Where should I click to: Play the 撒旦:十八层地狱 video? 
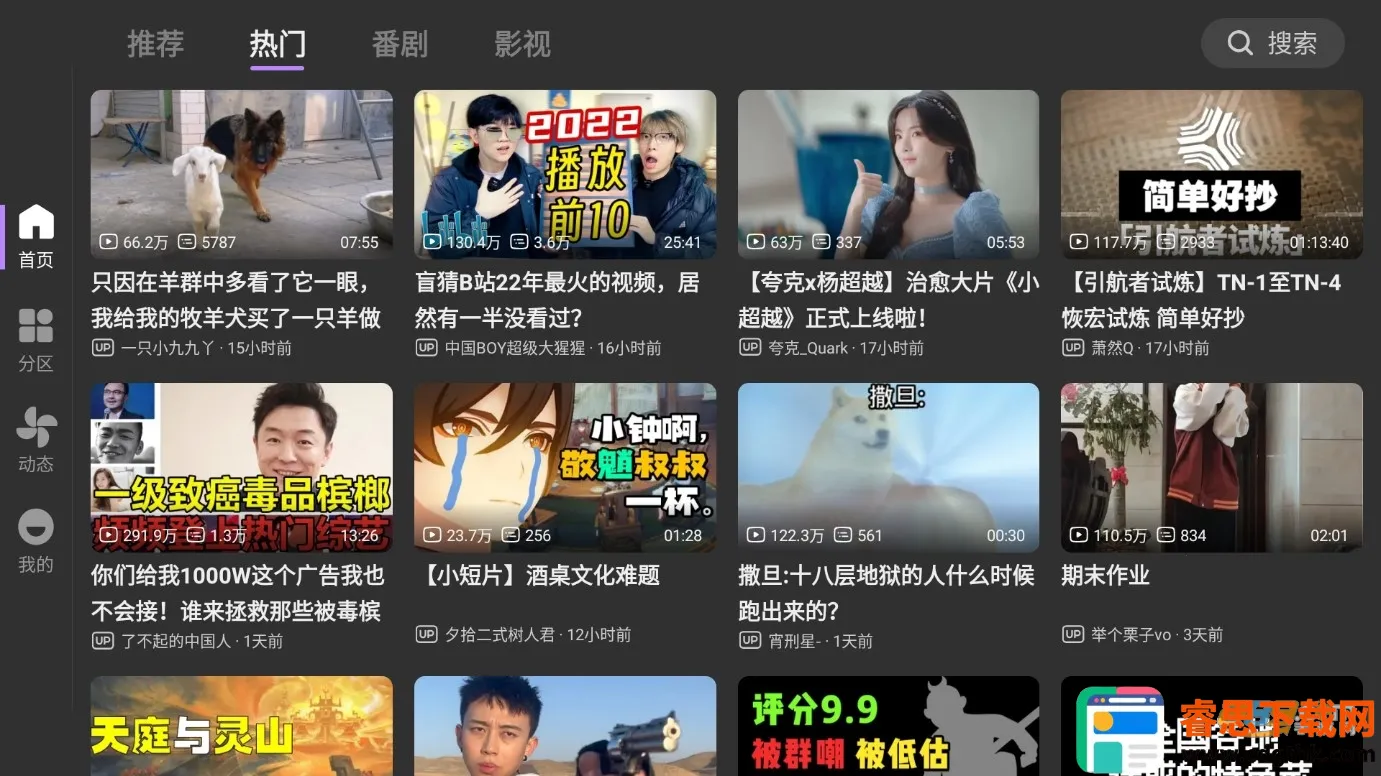[888, 467]
